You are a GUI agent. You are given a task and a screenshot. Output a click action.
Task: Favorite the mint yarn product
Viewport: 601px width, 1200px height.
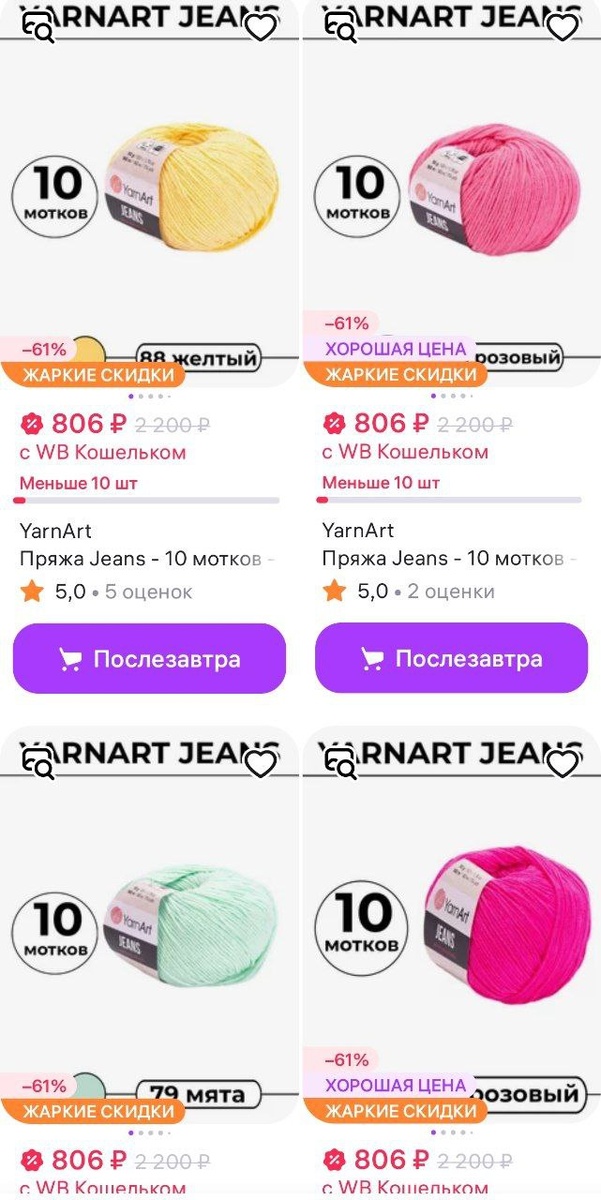coord(261,765)
